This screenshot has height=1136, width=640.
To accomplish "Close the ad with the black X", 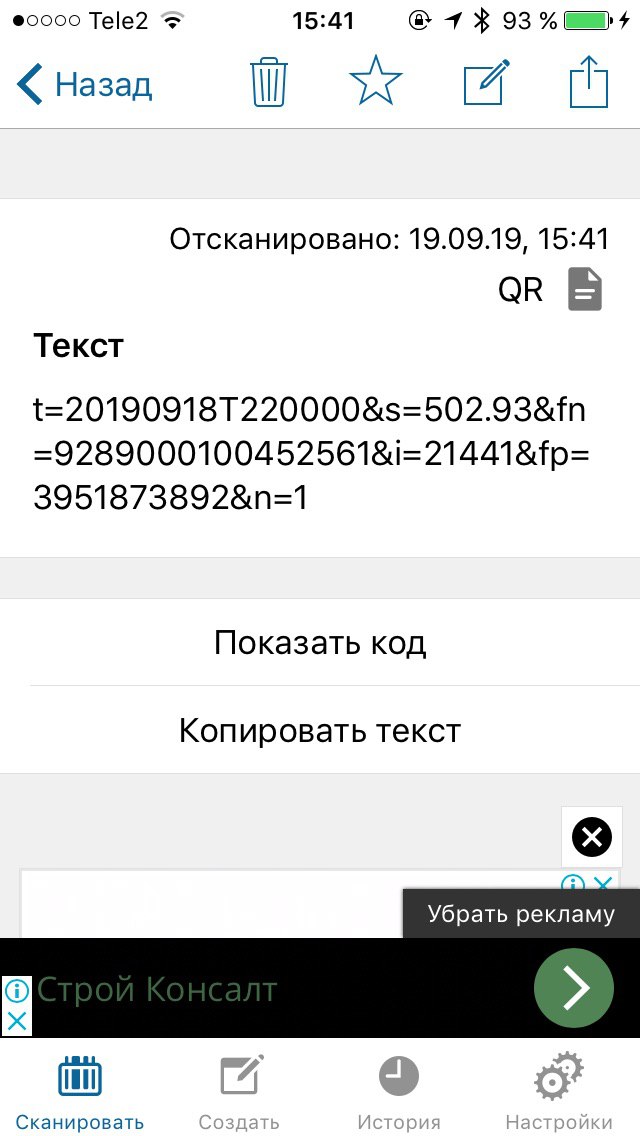I will click(x=592, y=838).
